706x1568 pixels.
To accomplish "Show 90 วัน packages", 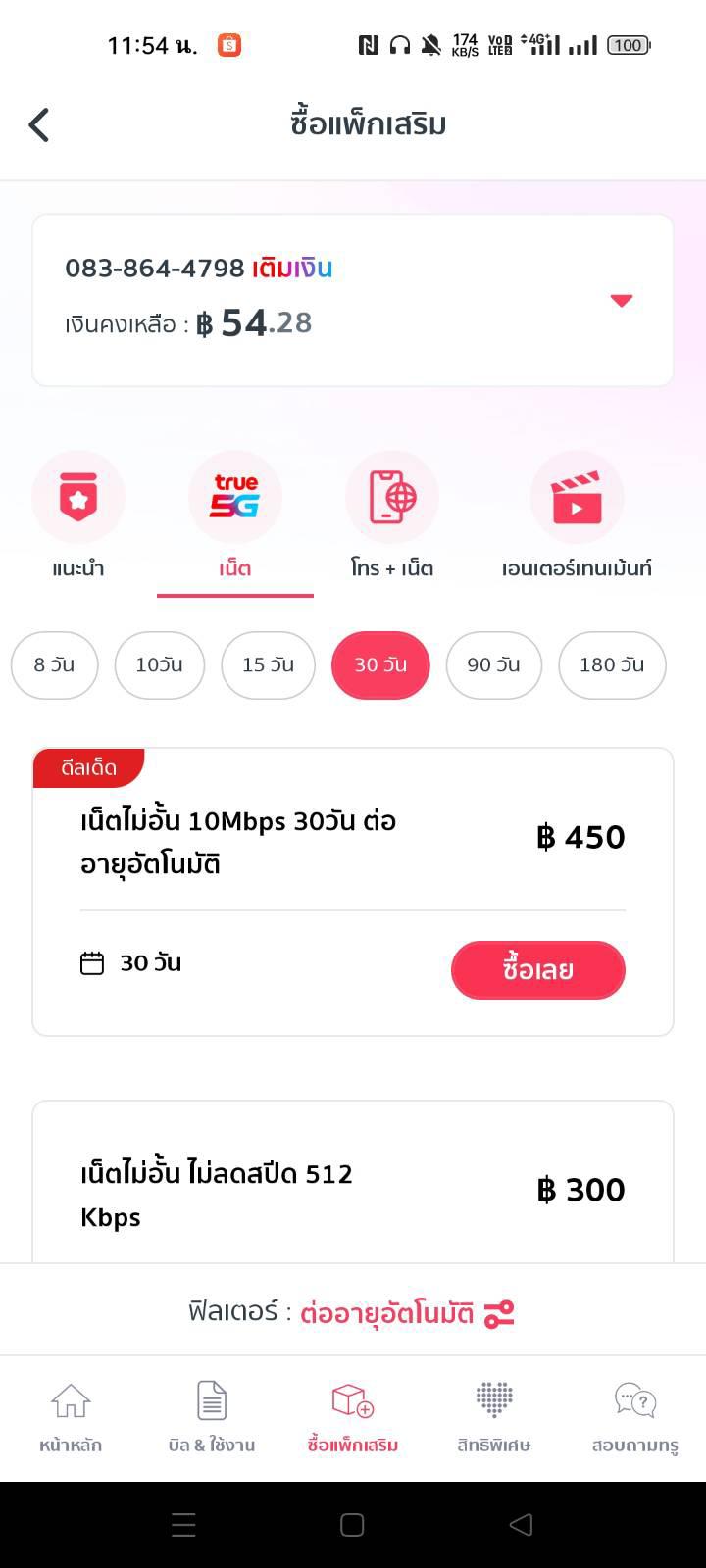I will [493, 665].
